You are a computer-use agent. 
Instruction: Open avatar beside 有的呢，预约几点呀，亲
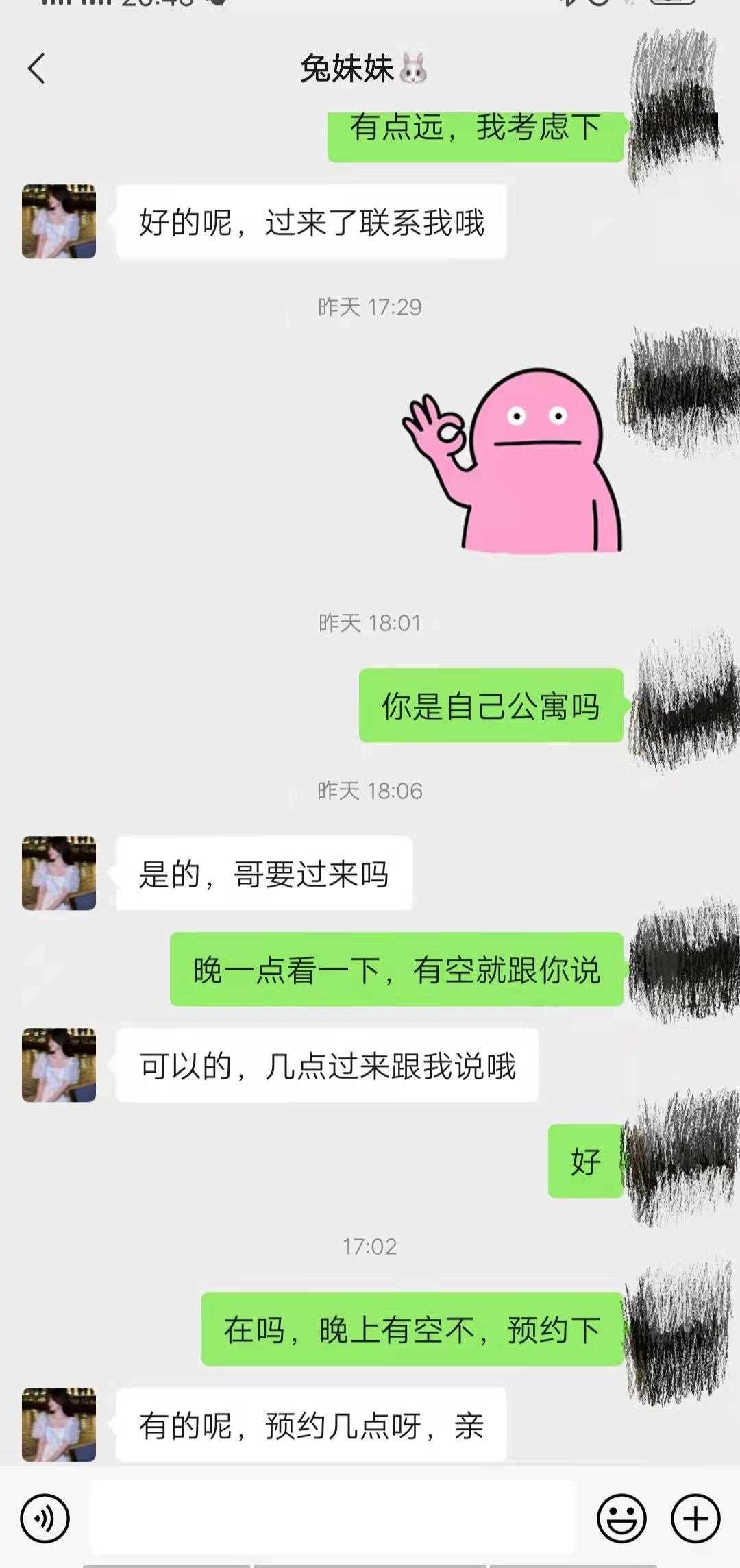[x=59, y=1425]
